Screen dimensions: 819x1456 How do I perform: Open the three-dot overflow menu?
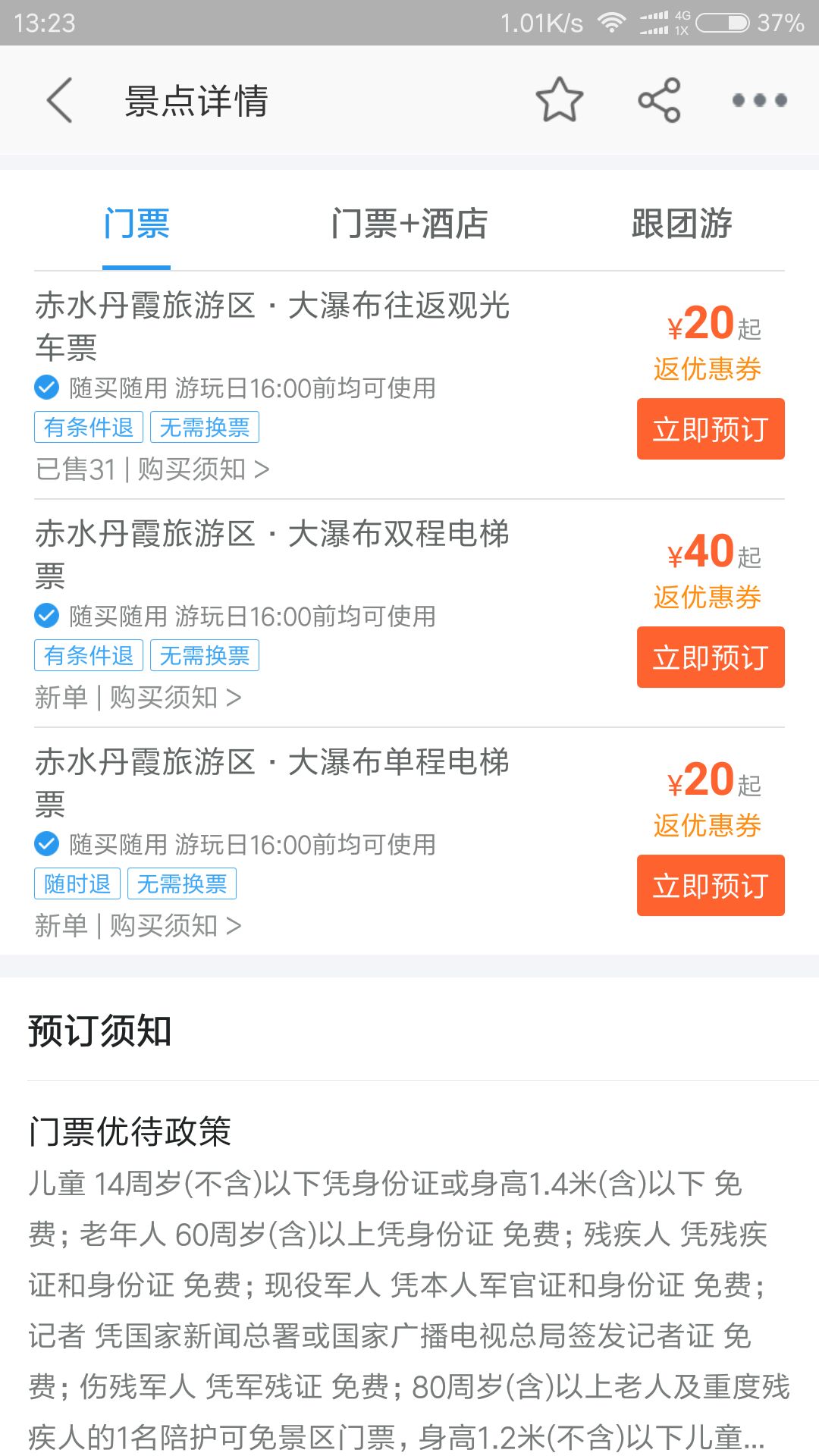[759, 100]
